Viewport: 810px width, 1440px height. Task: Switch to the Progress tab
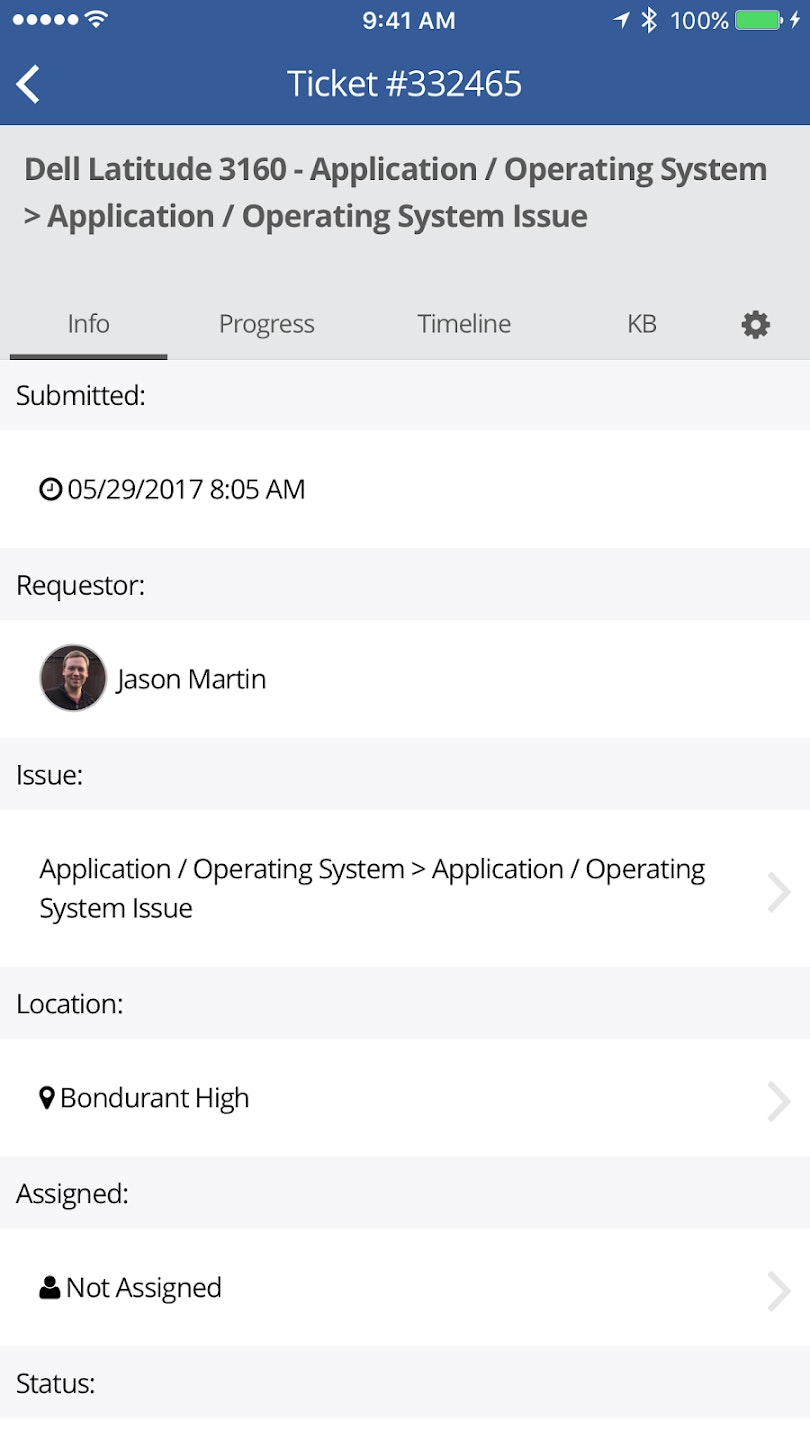pyautogui.click(x=266, y=324)
